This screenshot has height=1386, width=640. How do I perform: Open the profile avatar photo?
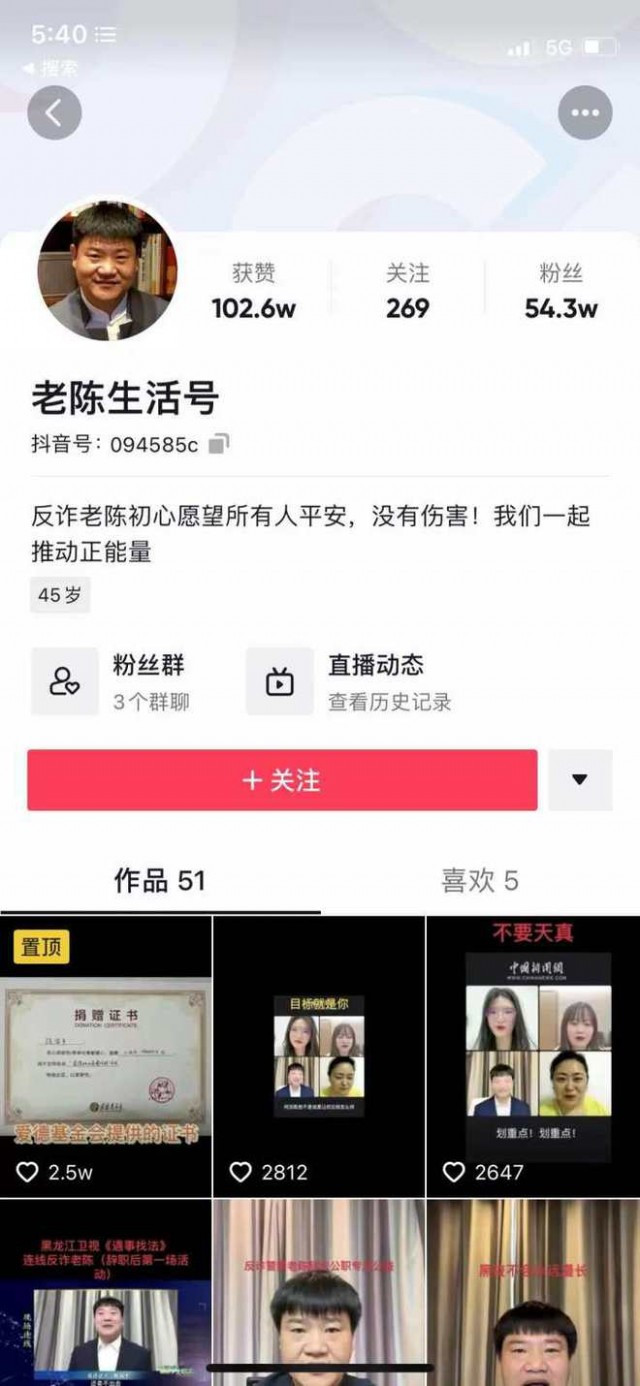coord(108,270)
